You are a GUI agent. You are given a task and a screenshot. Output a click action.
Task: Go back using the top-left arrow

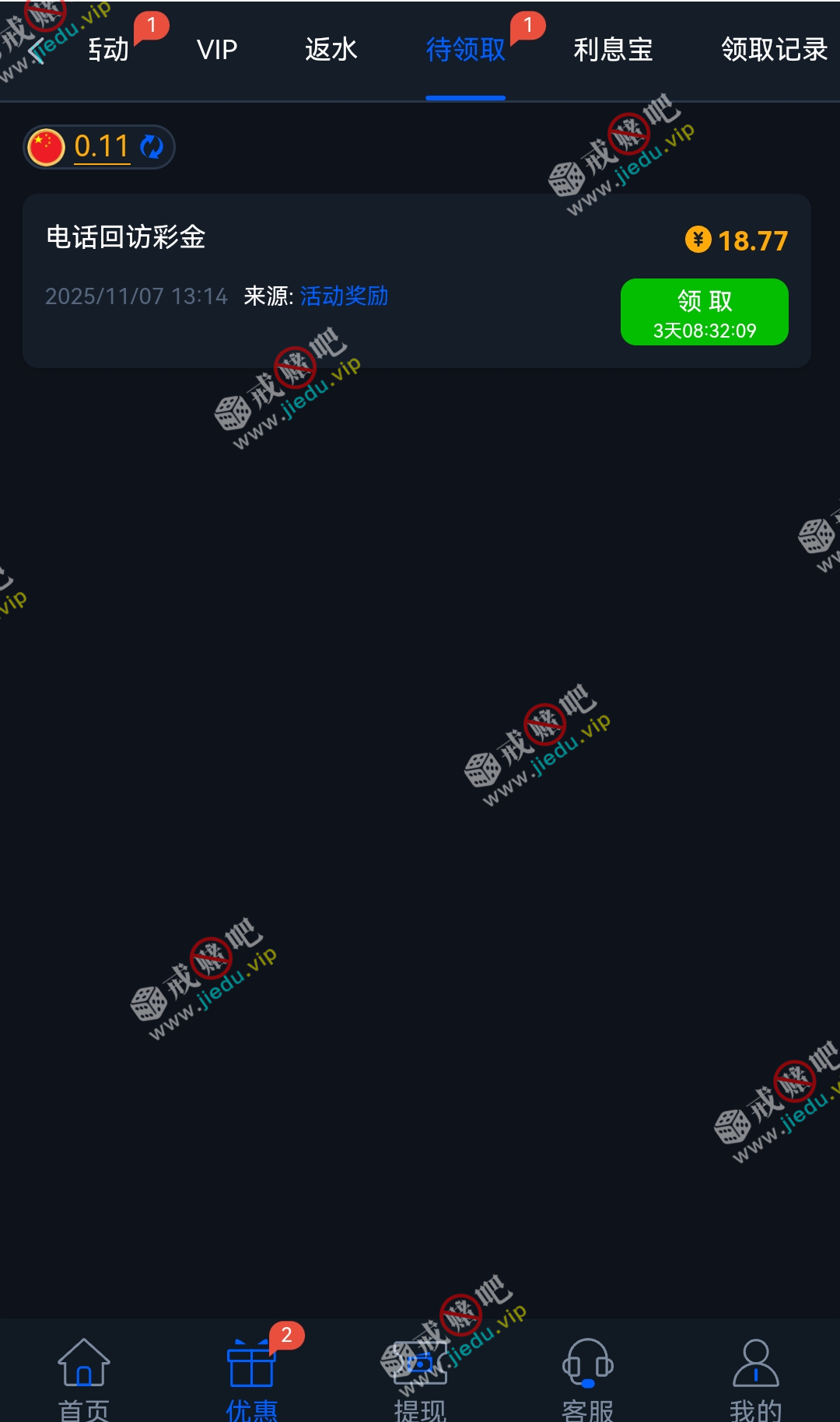click(36, 51)
